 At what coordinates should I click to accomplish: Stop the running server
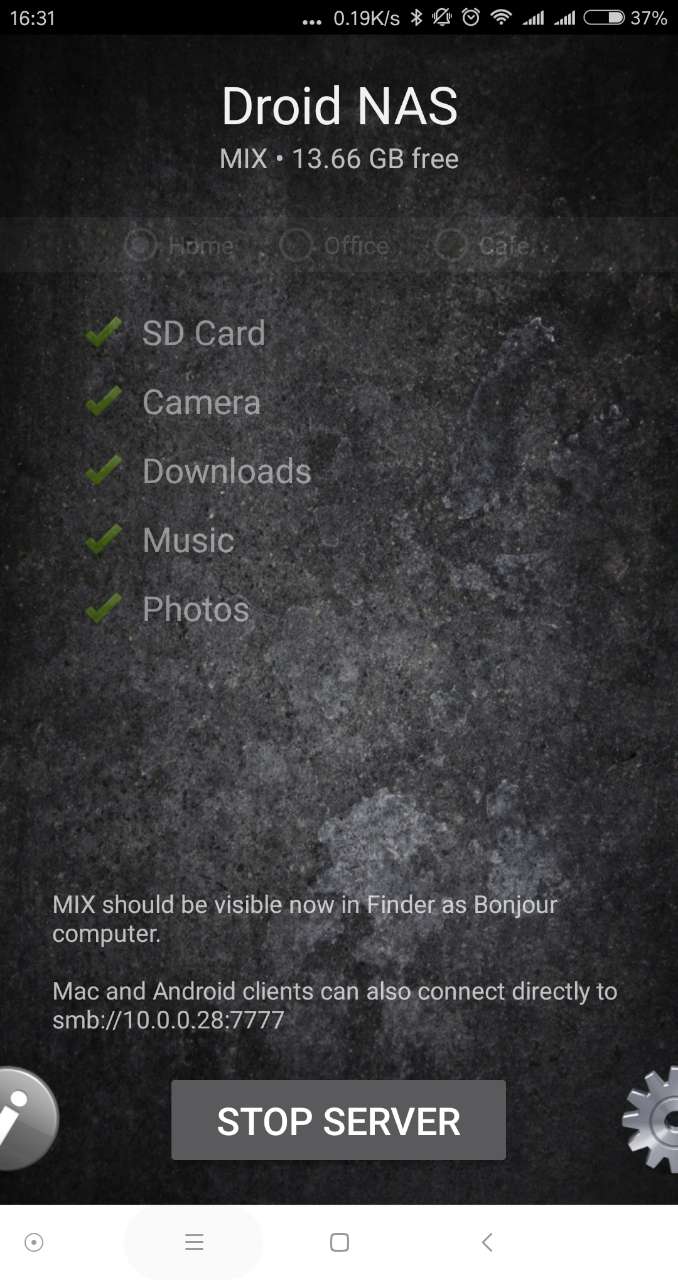[338, 1120]
